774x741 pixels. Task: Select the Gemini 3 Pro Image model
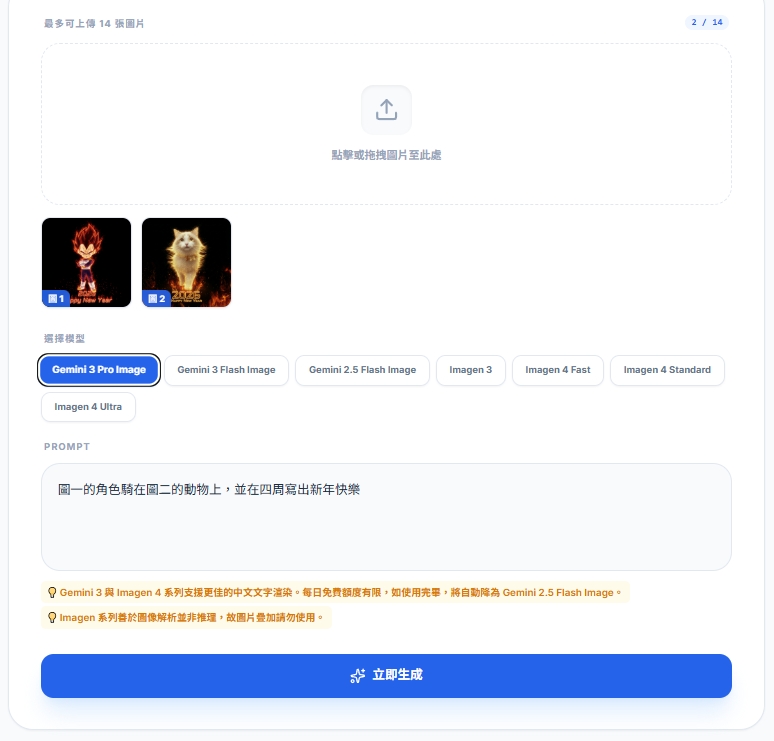pos(99,370)
